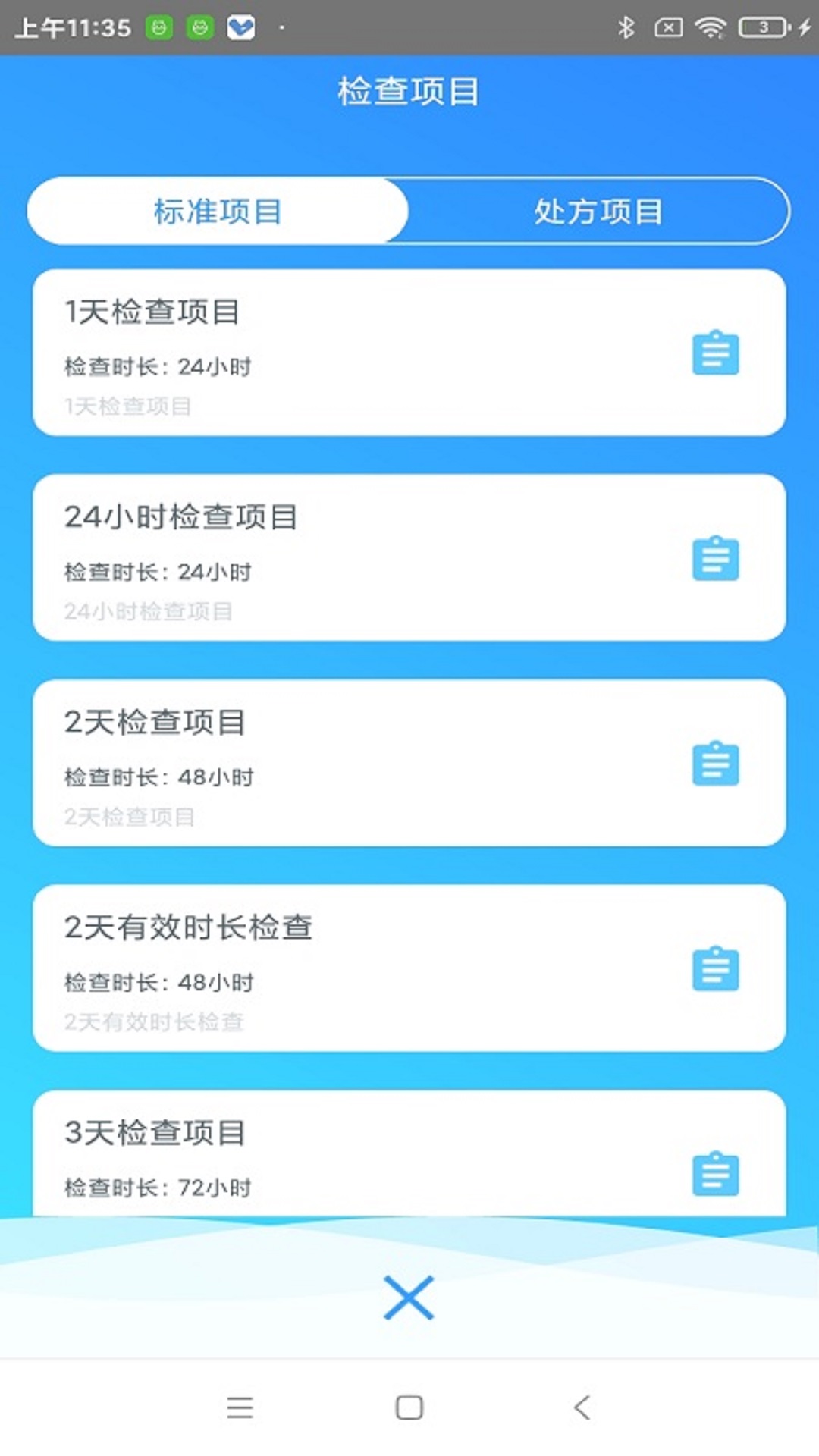
Task: Open the 24小时检查项目 clipboard icon
Action: coord(715,557)
